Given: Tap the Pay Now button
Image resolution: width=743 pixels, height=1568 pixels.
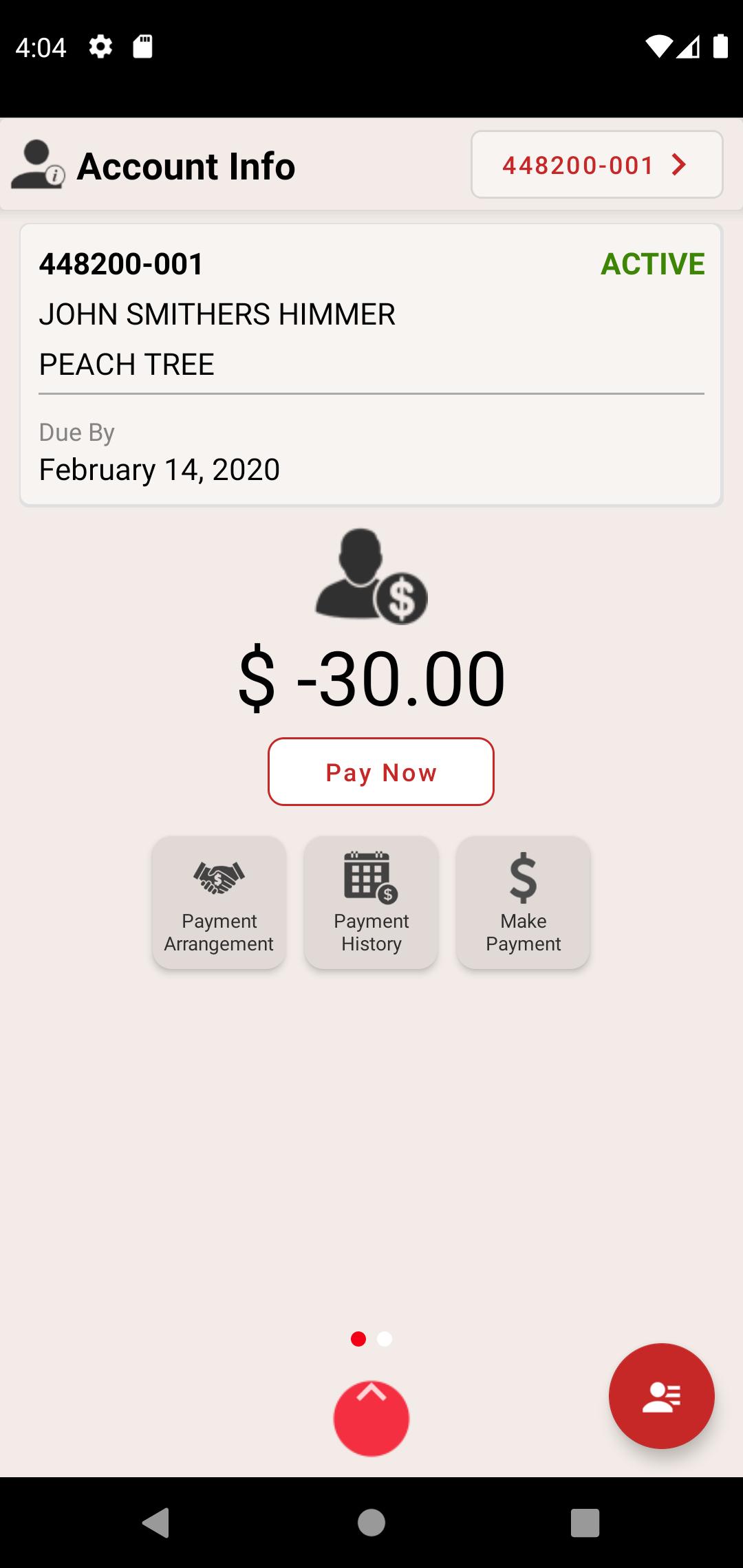Looking at the screenshot, I should (x=381, y=772).
